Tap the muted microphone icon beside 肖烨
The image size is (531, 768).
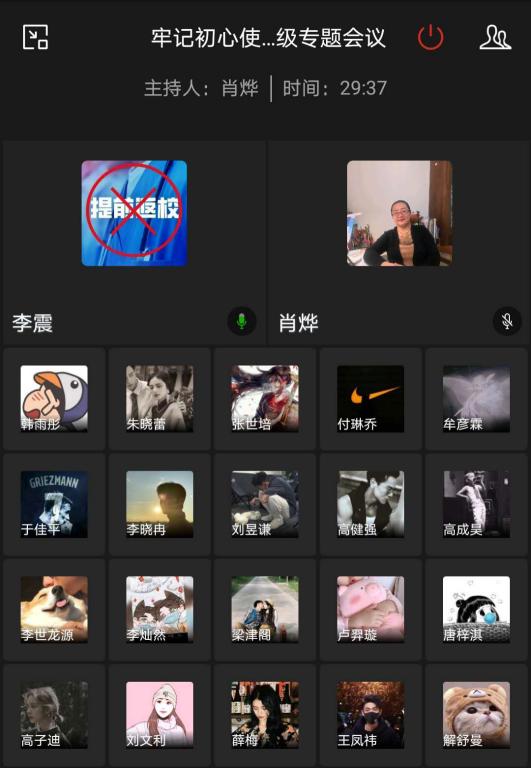click(507, 321)
